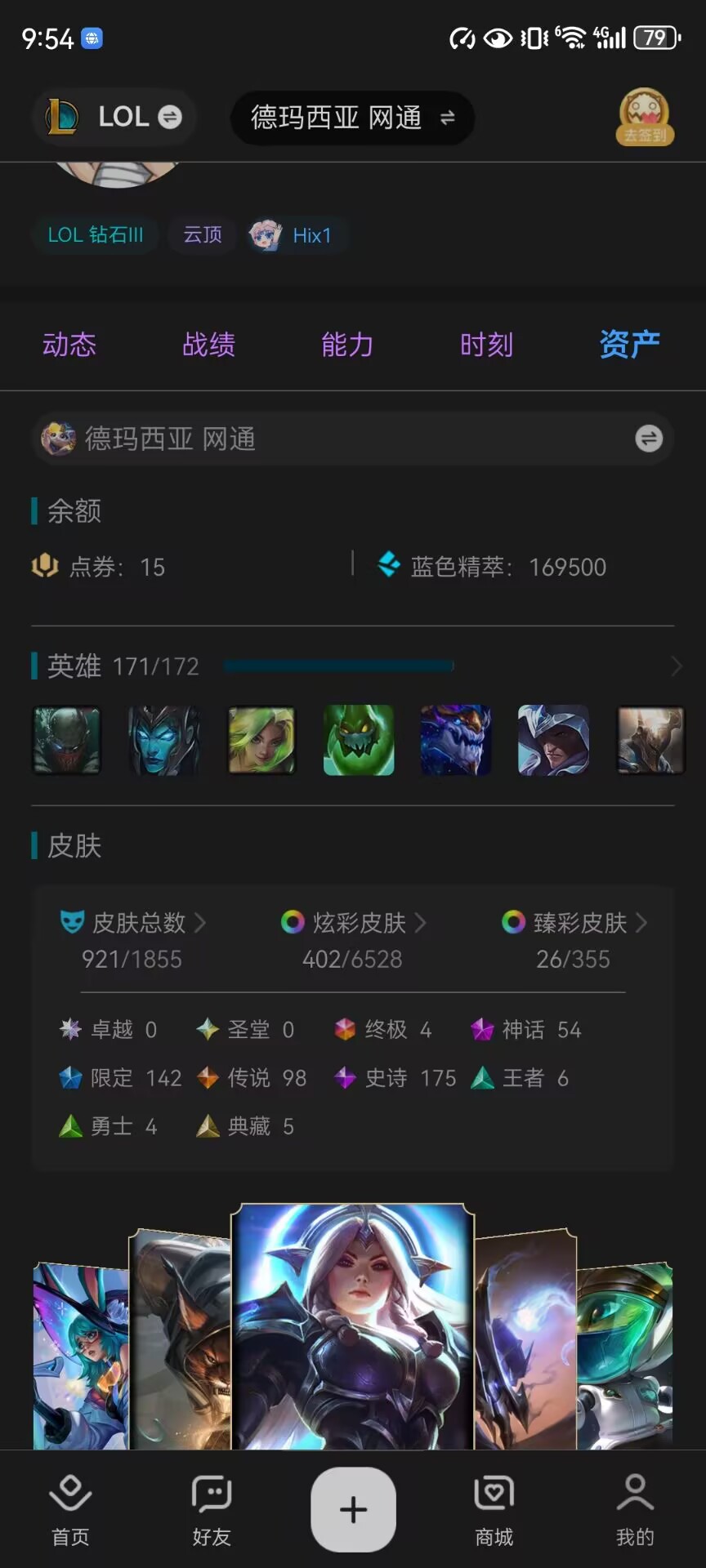Go to the 首页 home tab
Viewport: 706px width, 1568px height.
pyautogui.click(x=70, y=1509)
